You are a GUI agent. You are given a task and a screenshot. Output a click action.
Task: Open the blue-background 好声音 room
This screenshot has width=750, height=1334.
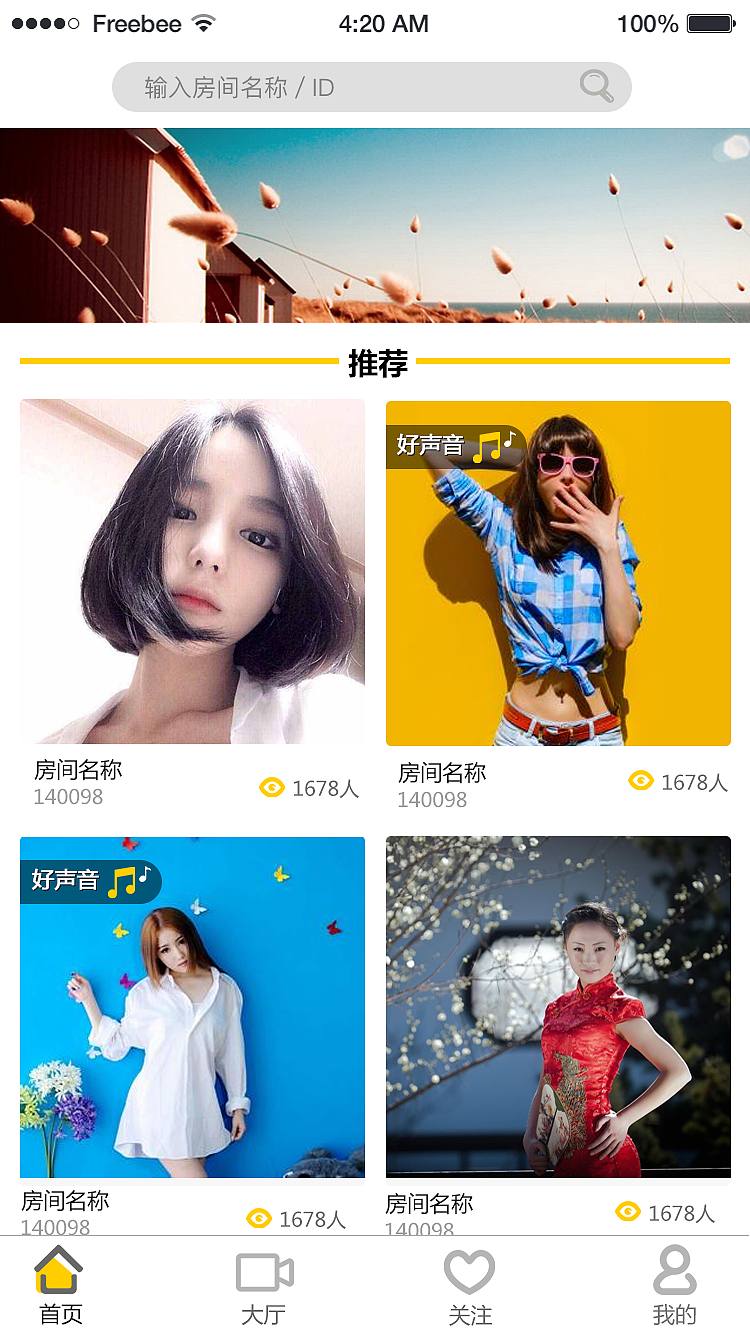click(x=192, y=1007)
